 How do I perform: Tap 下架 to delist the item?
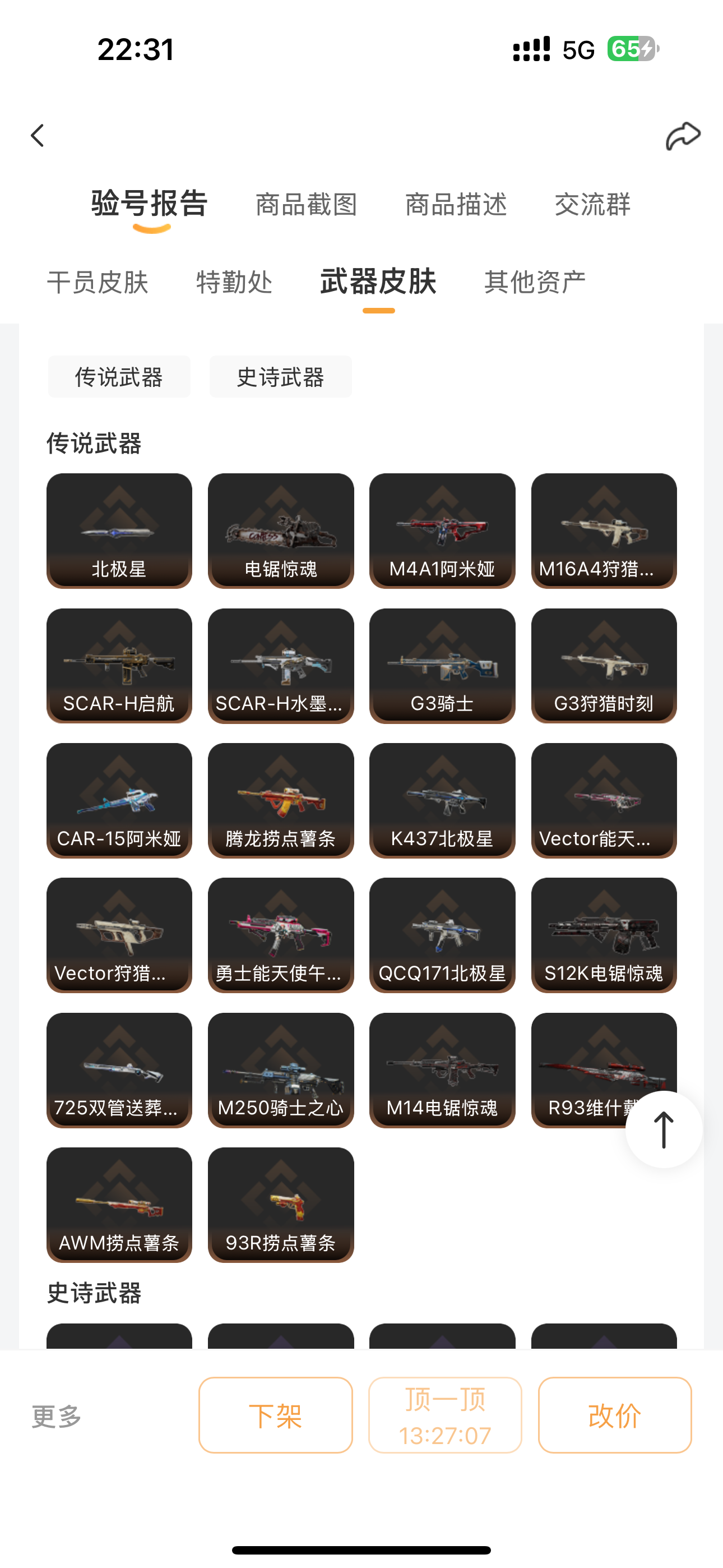(276, 1415)
